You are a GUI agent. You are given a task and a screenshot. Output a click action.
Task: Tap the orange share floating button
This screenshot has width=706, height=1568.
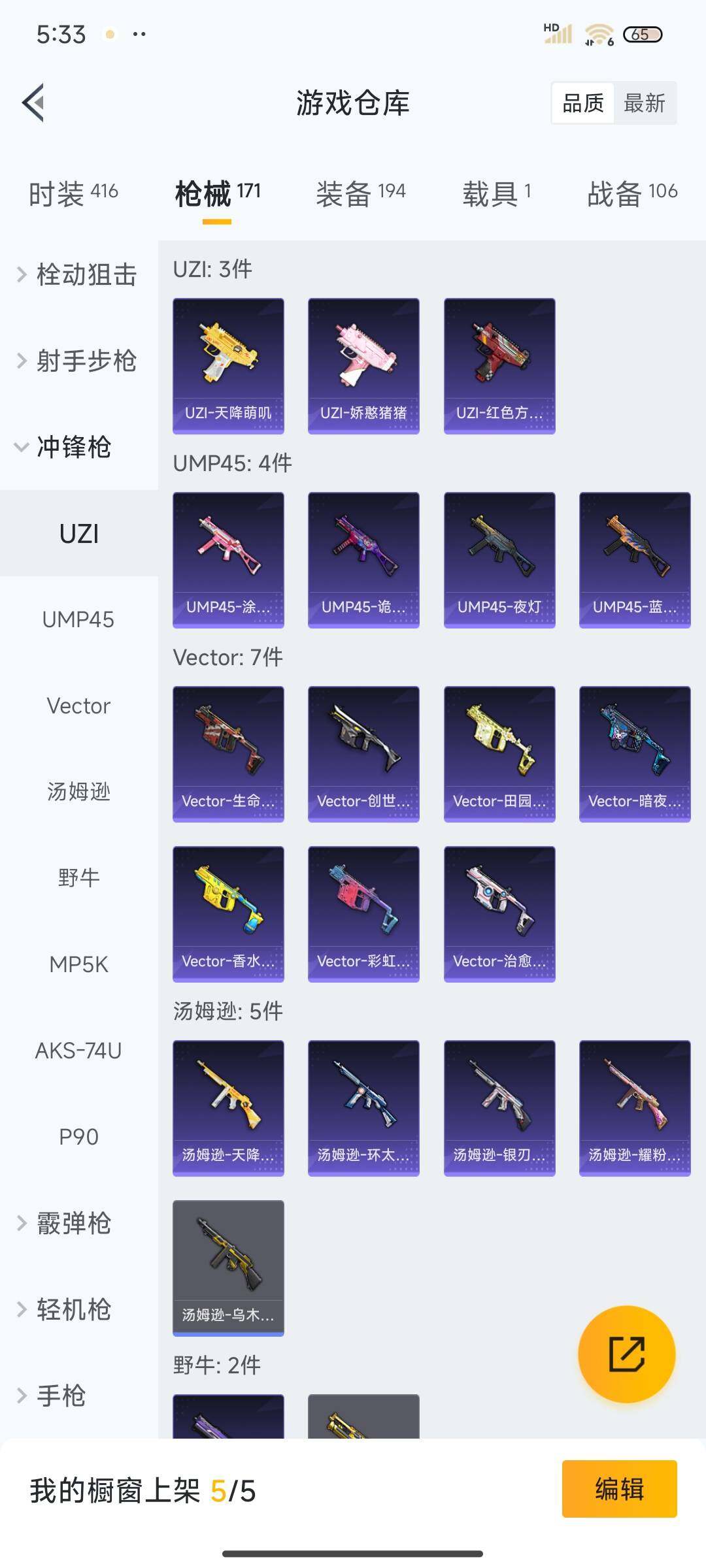point(626,1354)
